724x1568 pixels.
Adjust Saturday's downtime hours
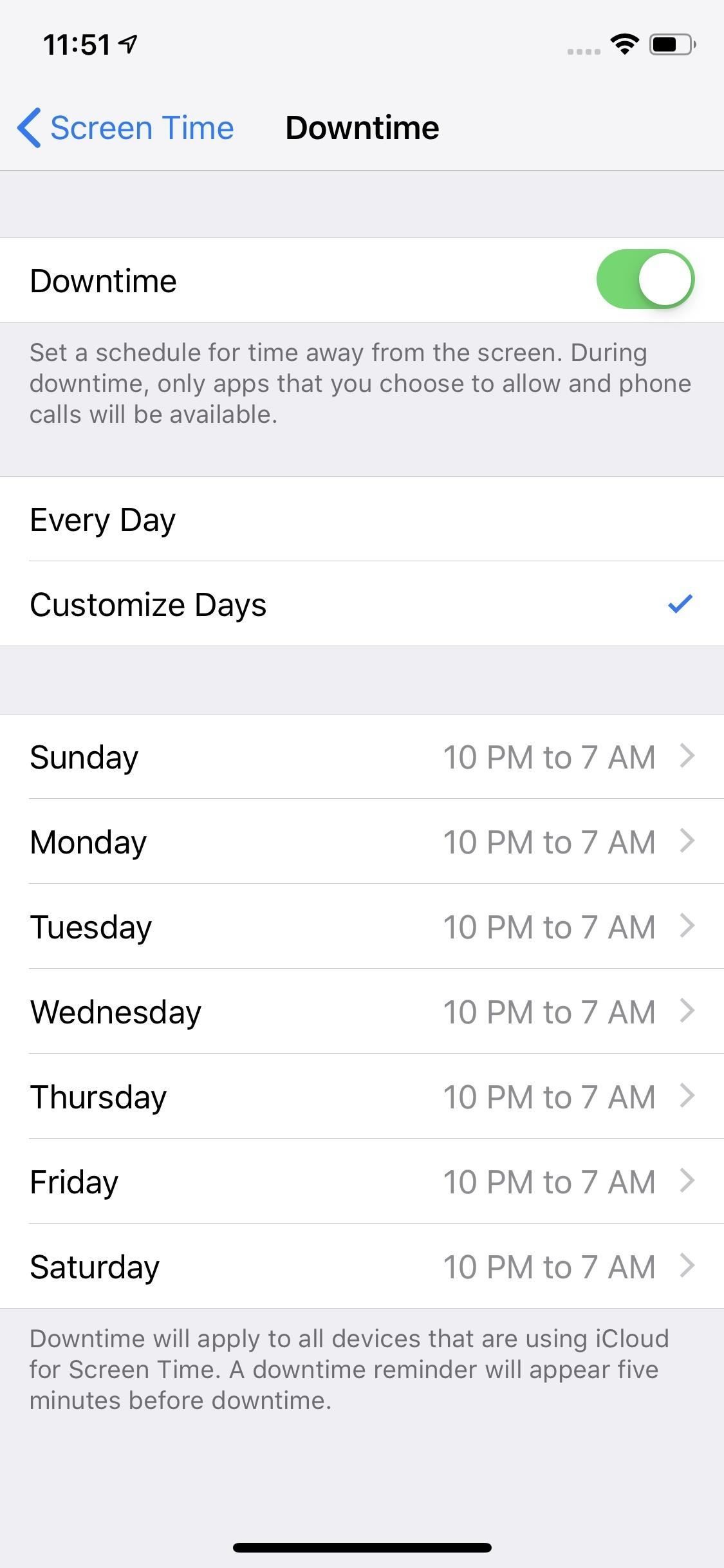(x=362, y=1267)
